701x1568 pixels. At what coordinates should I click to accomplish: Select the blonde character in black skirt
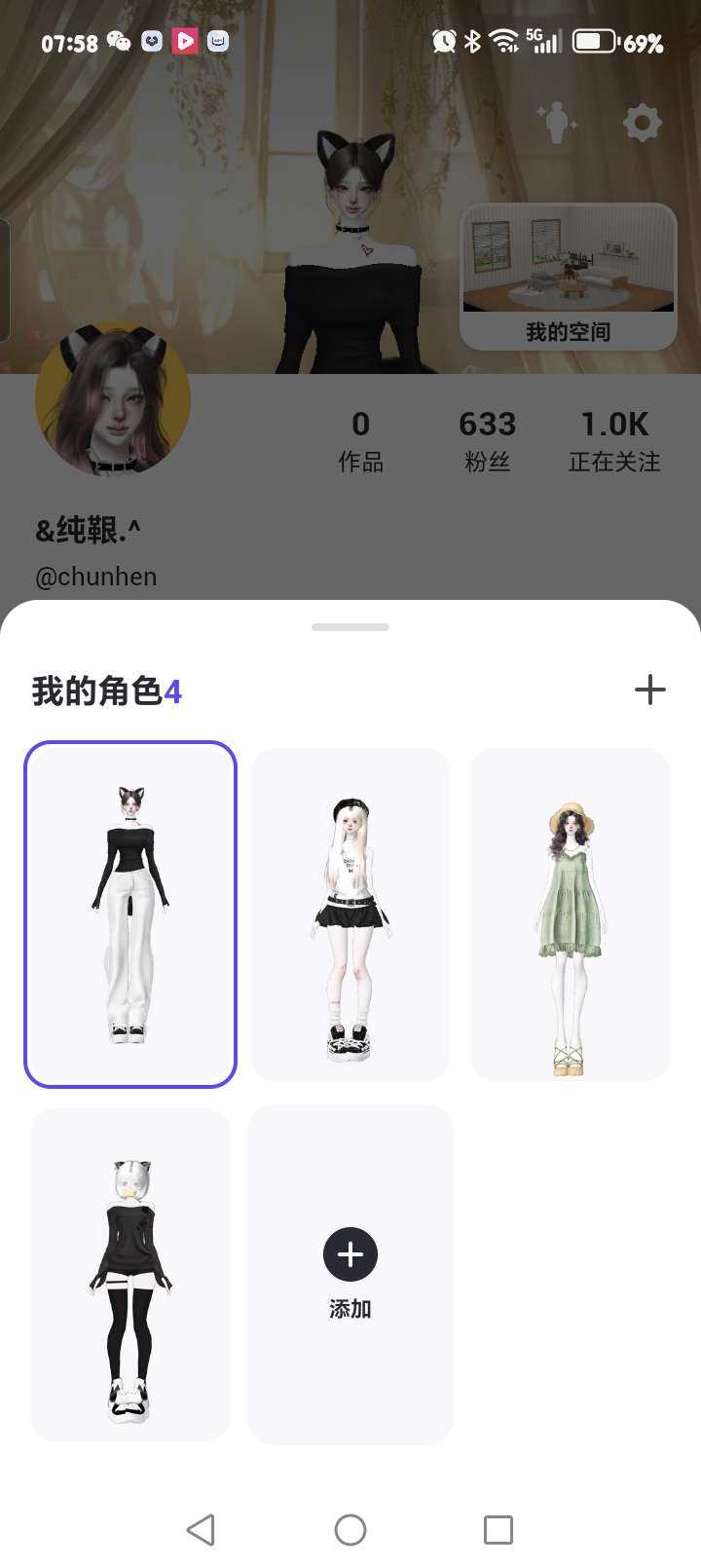pyautogui.click(x=350, y=913)
